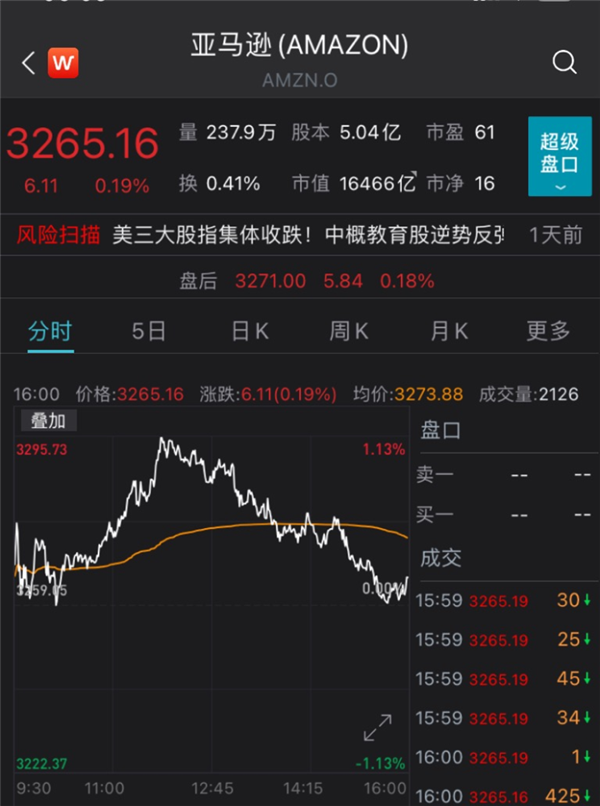Go back using the top-left arrow

coord(28,63)
